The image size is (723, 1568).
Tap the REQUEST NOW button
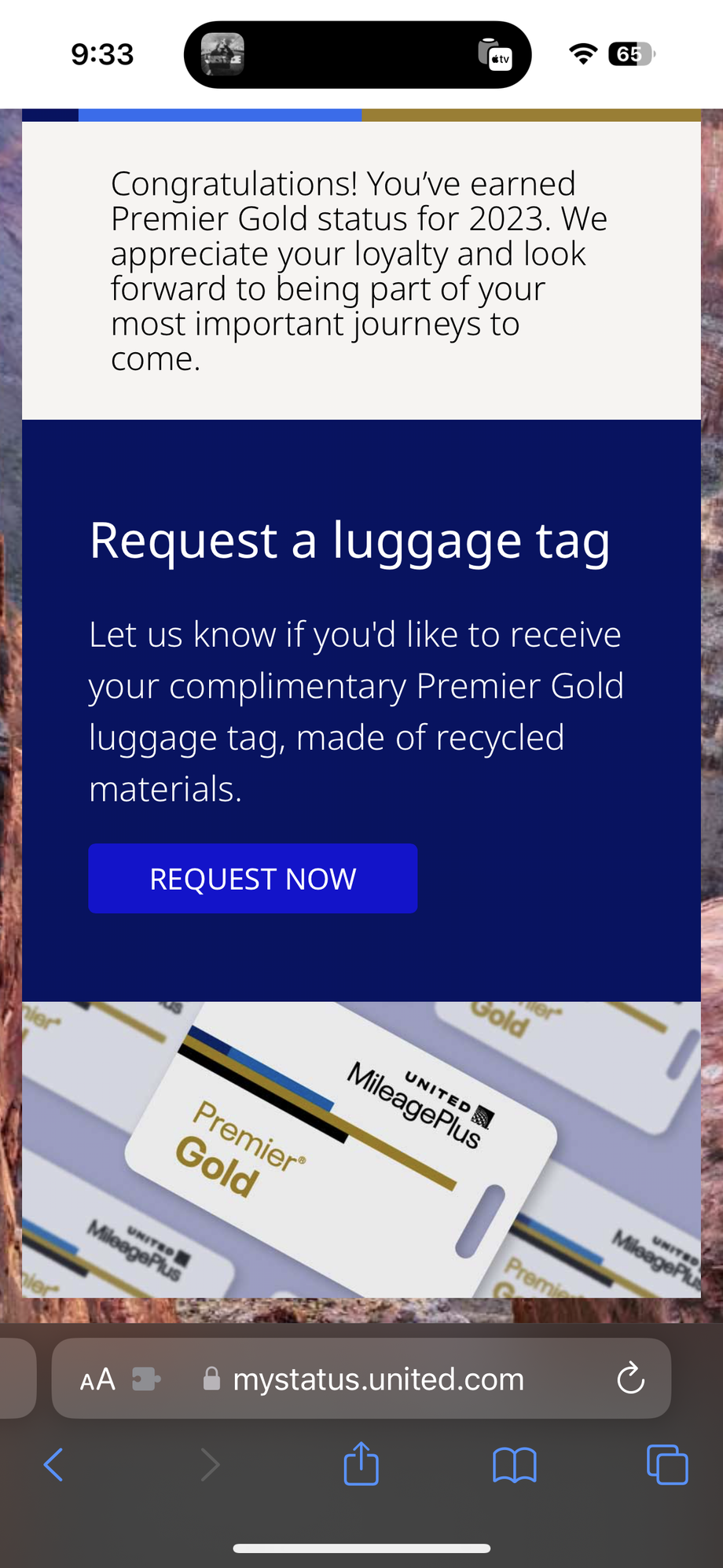click(x=252, y=878)
